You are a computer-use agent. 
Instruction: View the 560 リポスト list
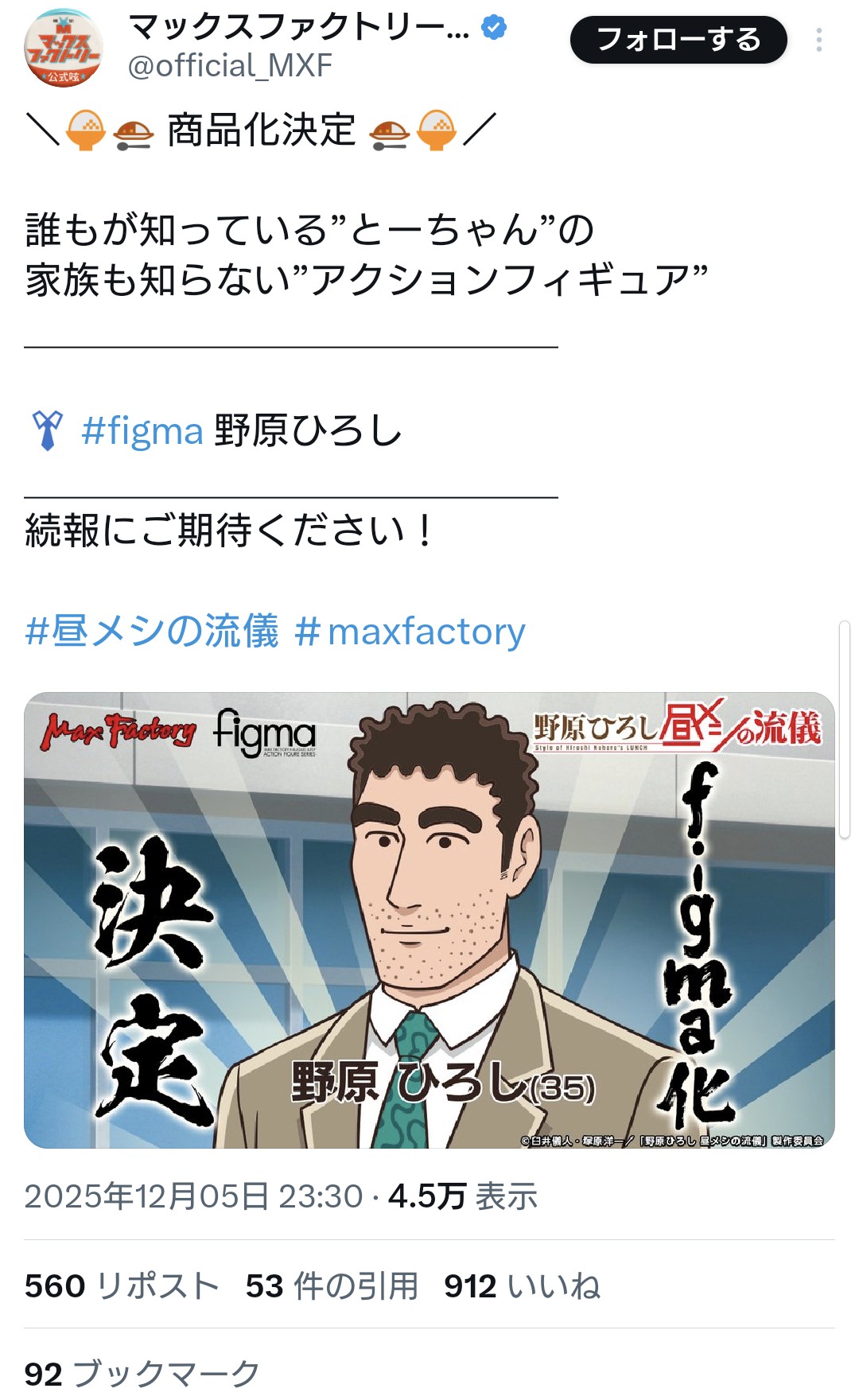coord(122,1286)
